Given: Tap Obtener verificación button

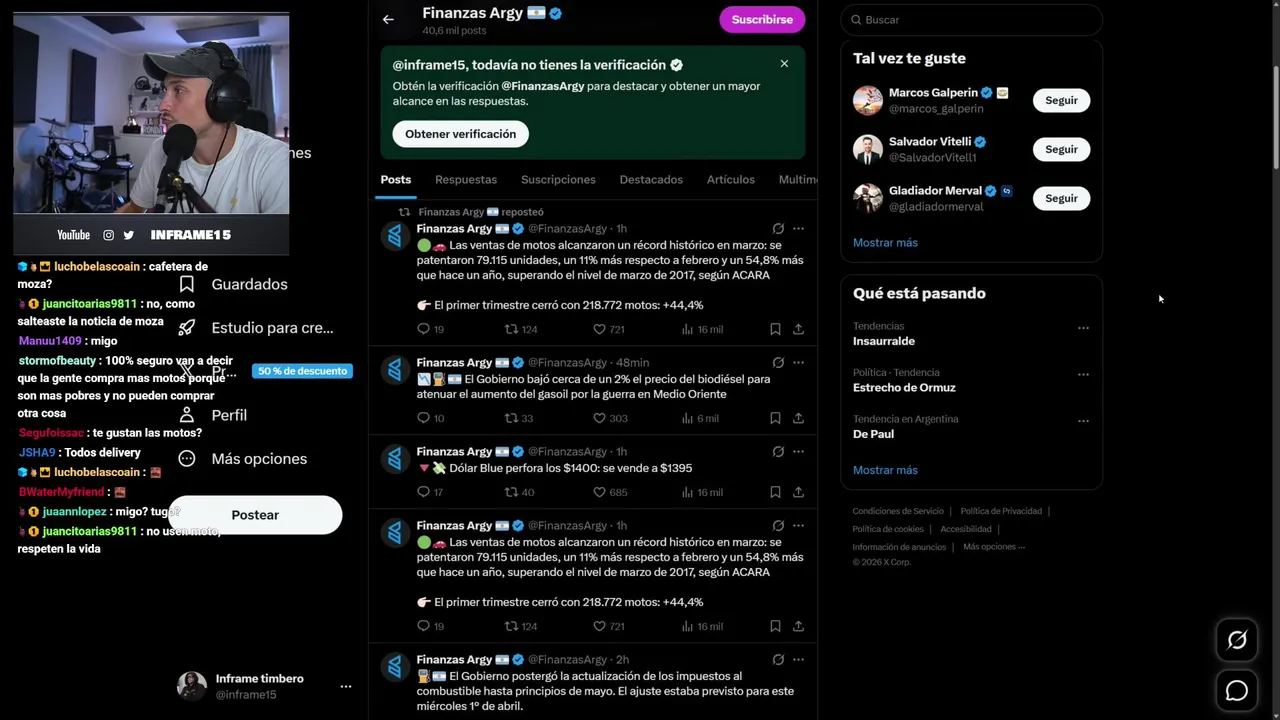Looking at the screenshot, I should point(460,134).
